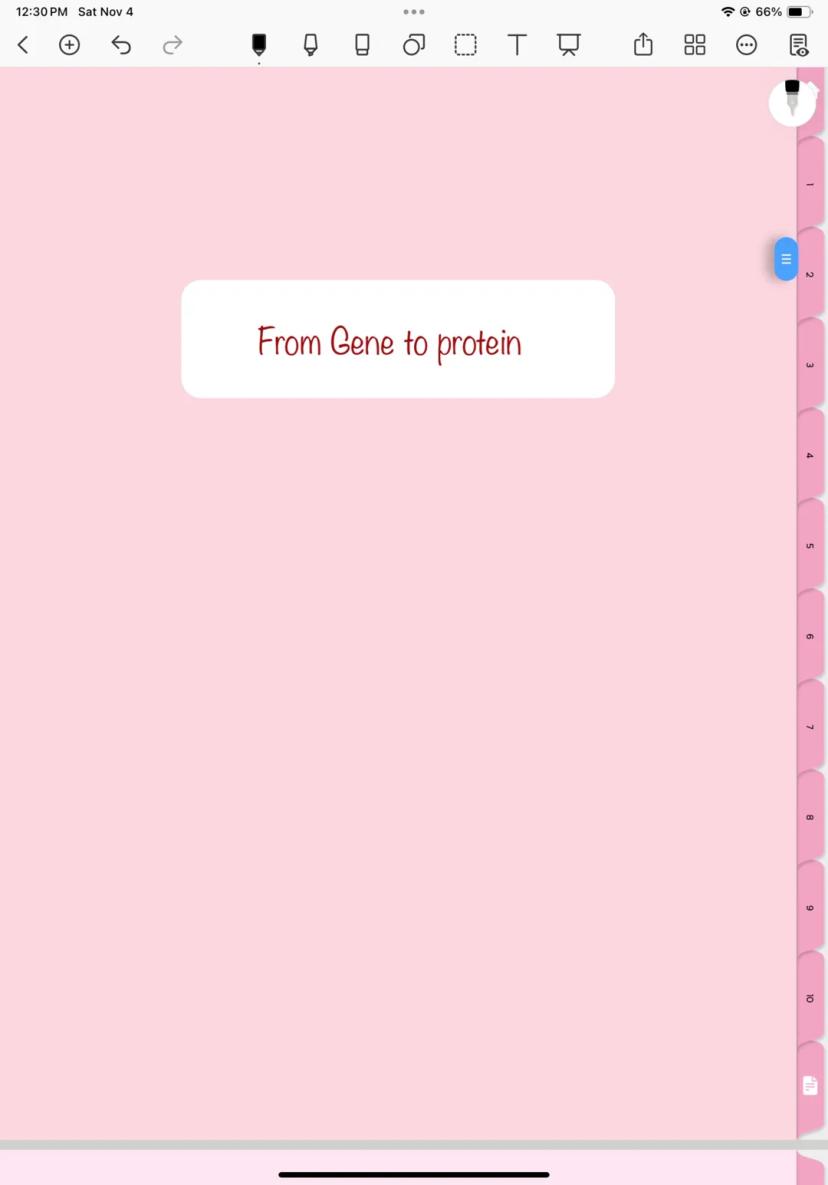This screenshot has width=828, height=1185.
Task: Share or export this page
Action: [643, 45]
